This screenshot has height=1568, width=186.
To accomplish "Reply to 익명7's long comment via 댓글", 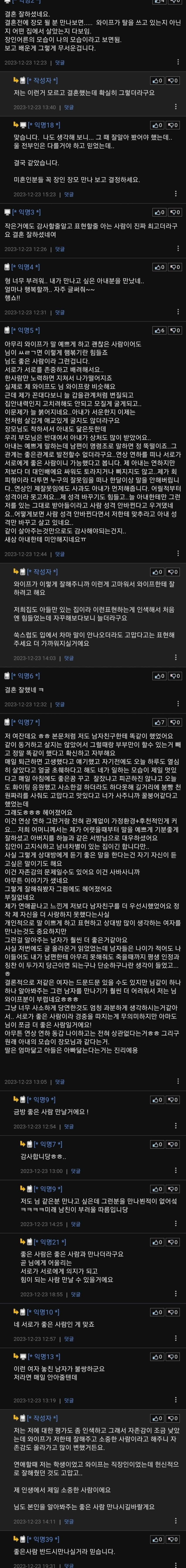I will 60,1082.
